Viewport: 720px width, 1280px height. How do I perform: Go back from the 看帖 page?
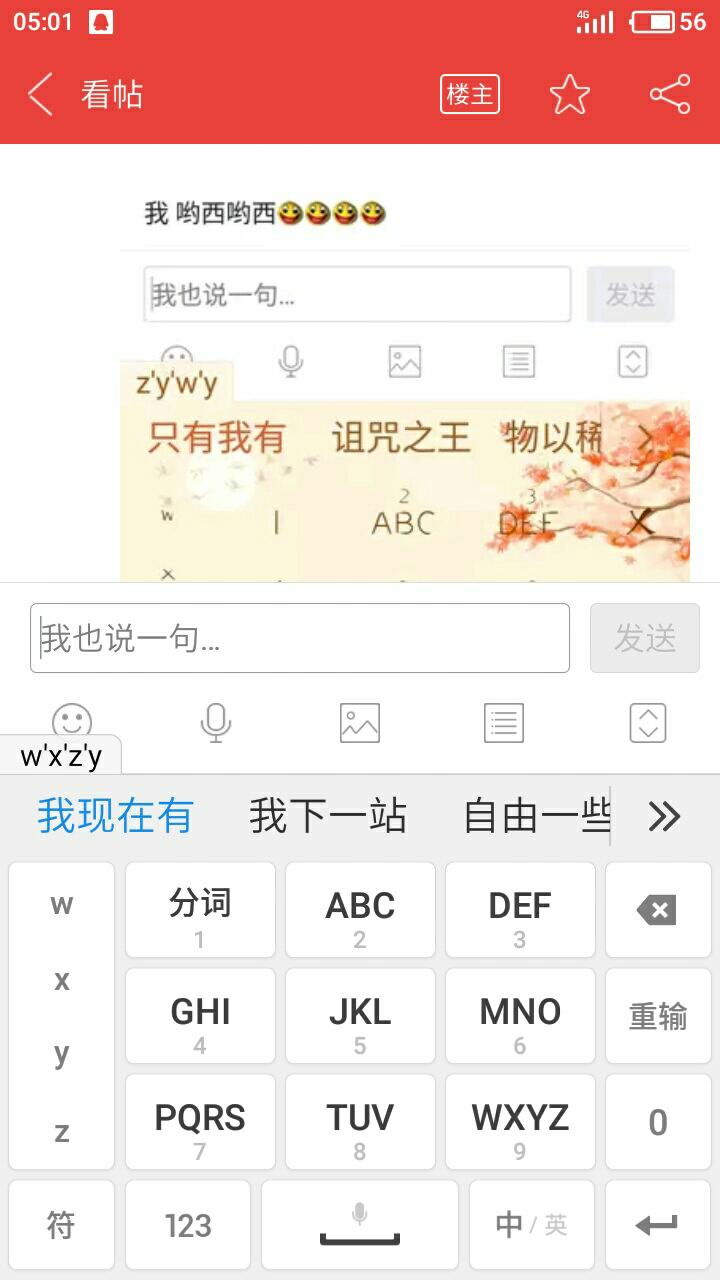click(40, 95)
